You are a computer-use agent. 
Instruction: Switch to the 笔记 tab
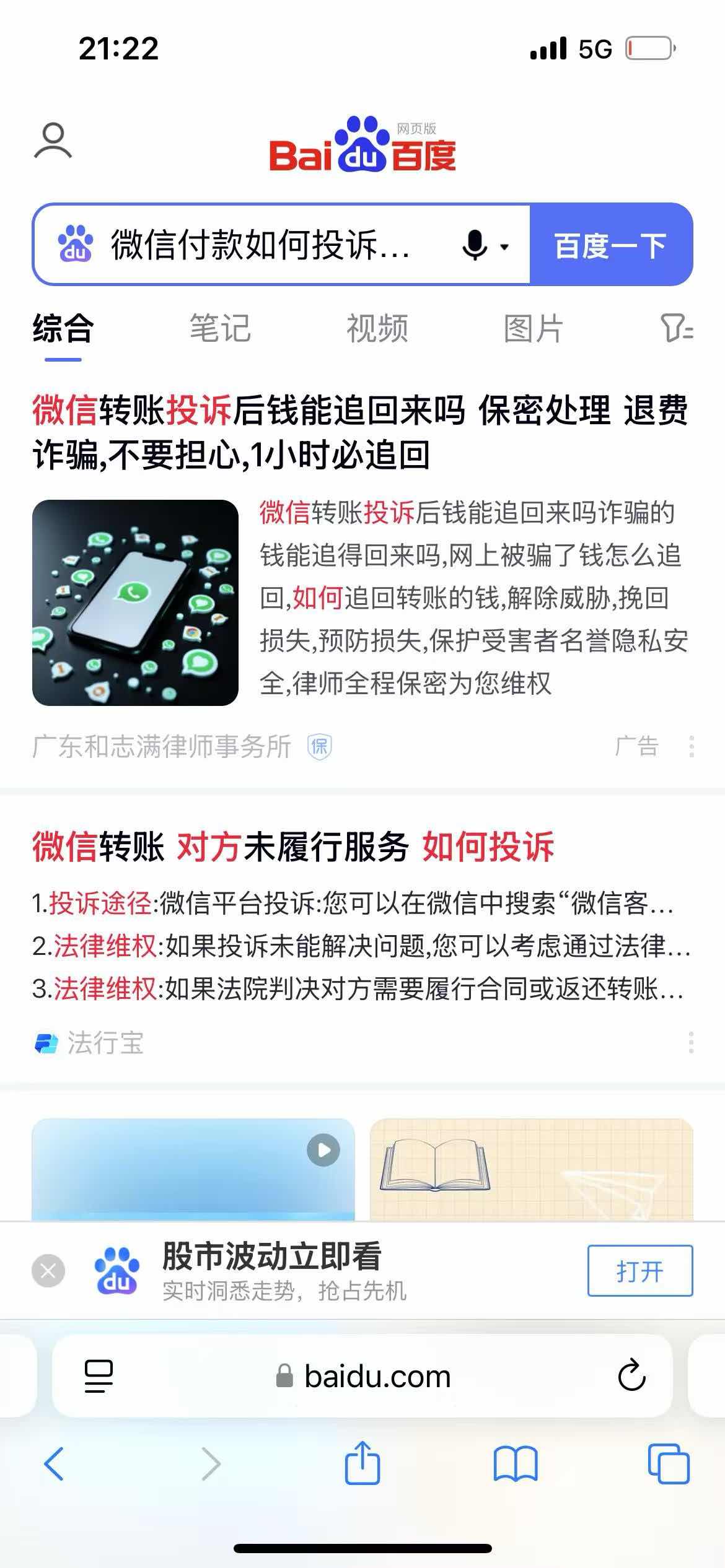point(220,328)
